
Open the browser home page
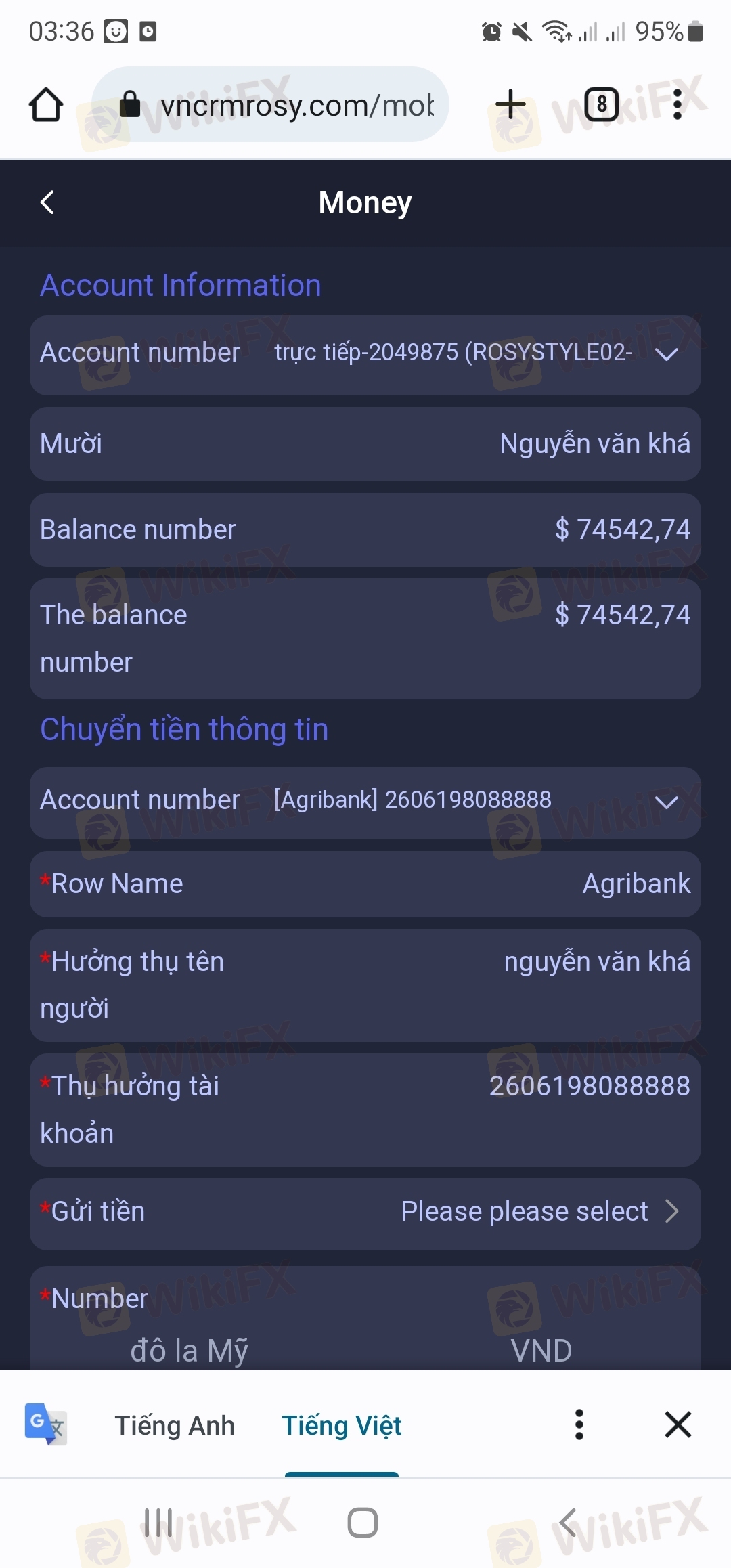[x=46, y=105]
